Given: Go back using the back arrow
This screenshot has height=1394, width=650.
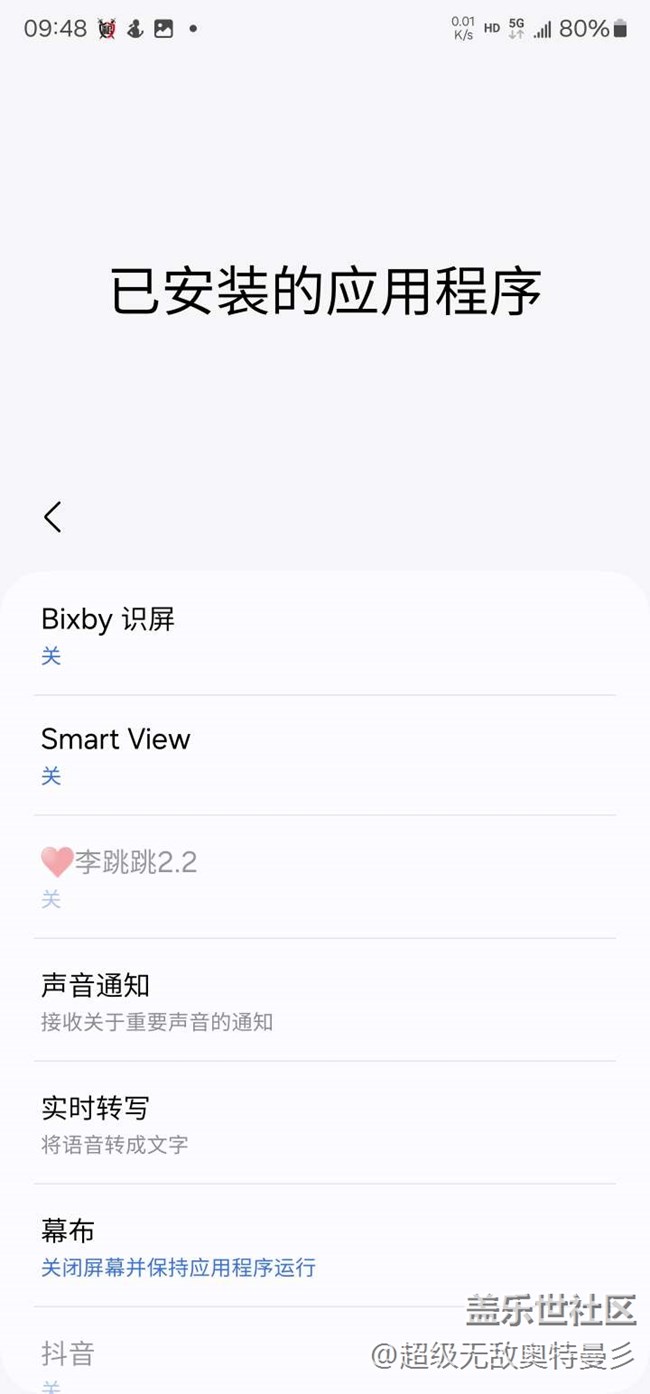Looking at the screenshot, I should coord(53,517).
